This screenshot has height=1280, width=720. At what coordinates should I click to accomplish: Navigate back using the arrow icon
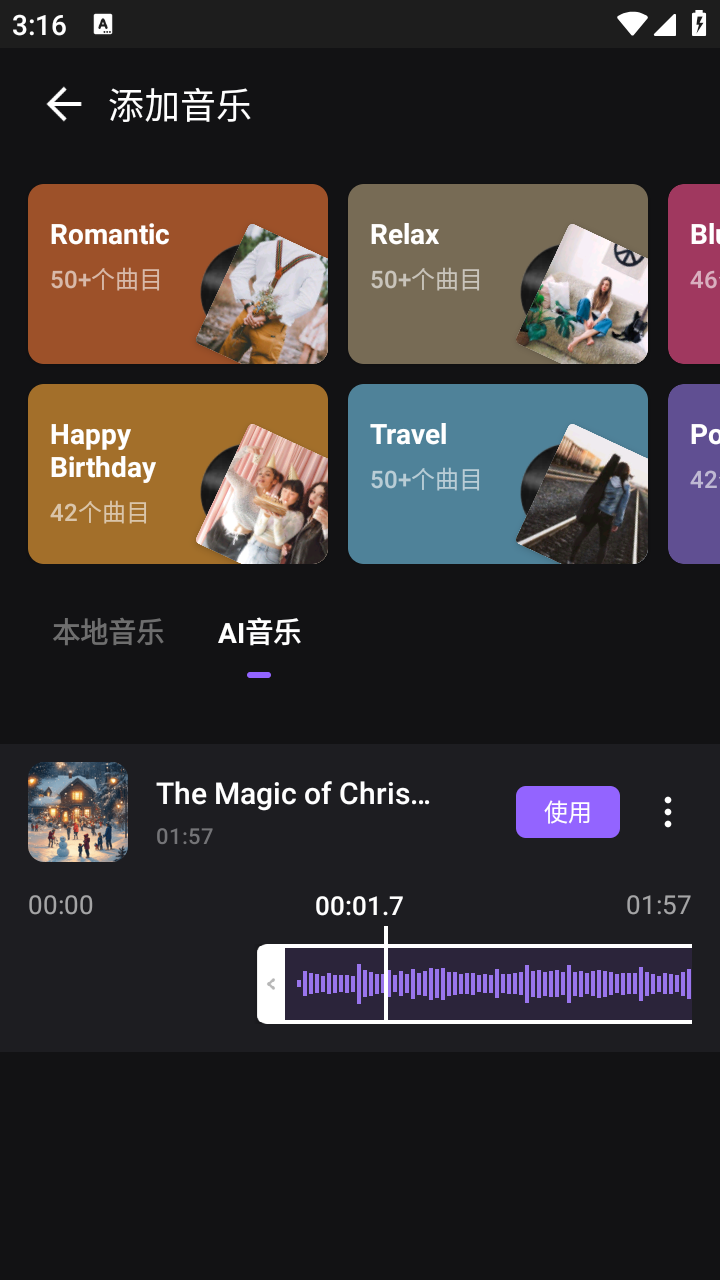63,104
